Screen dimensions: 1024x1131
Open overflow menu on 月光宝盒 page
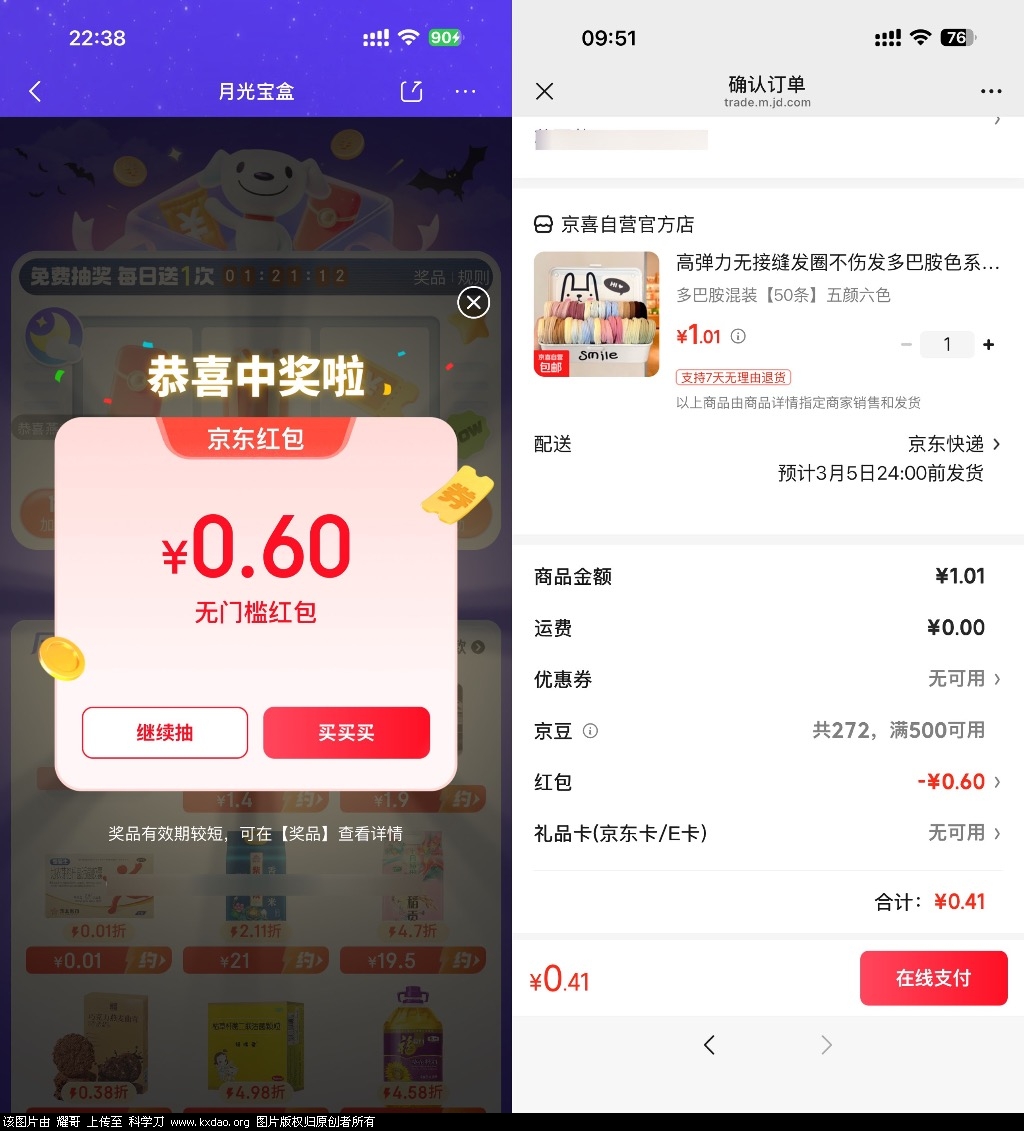click(465, 92)
